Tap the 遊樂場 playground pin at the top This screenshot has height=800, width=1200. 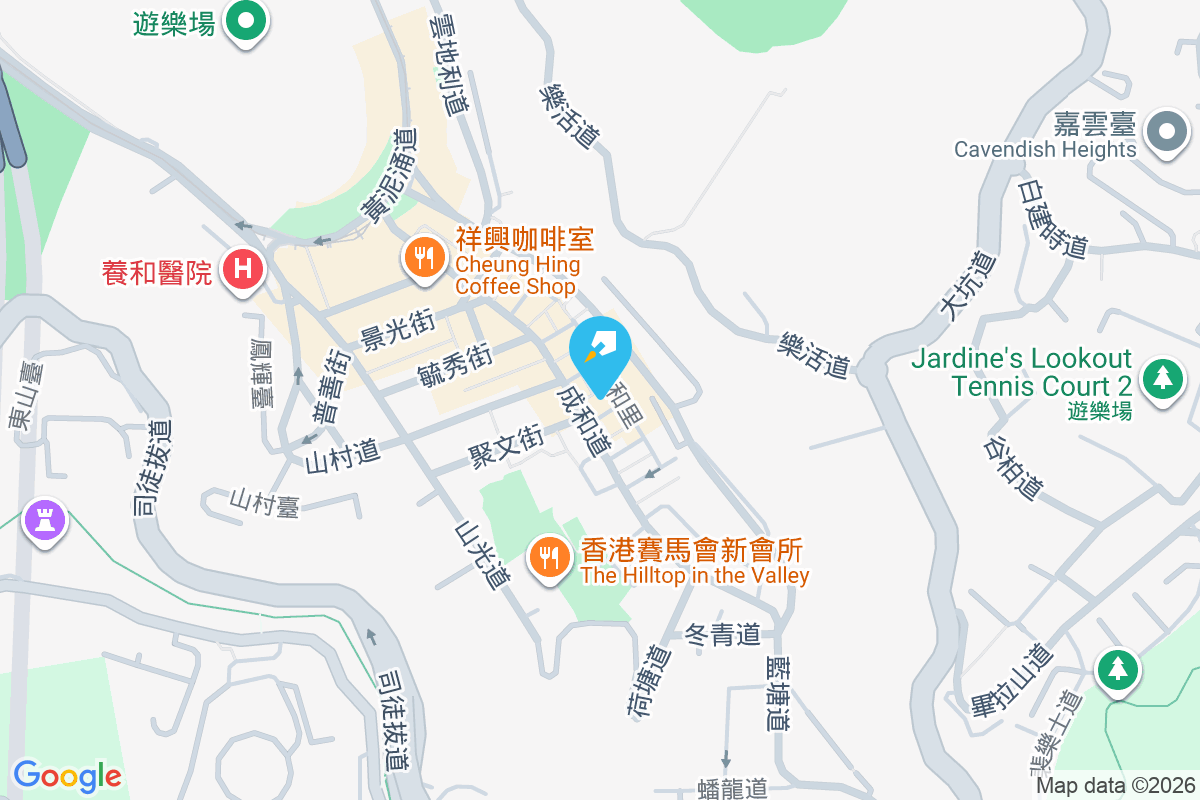243,21
